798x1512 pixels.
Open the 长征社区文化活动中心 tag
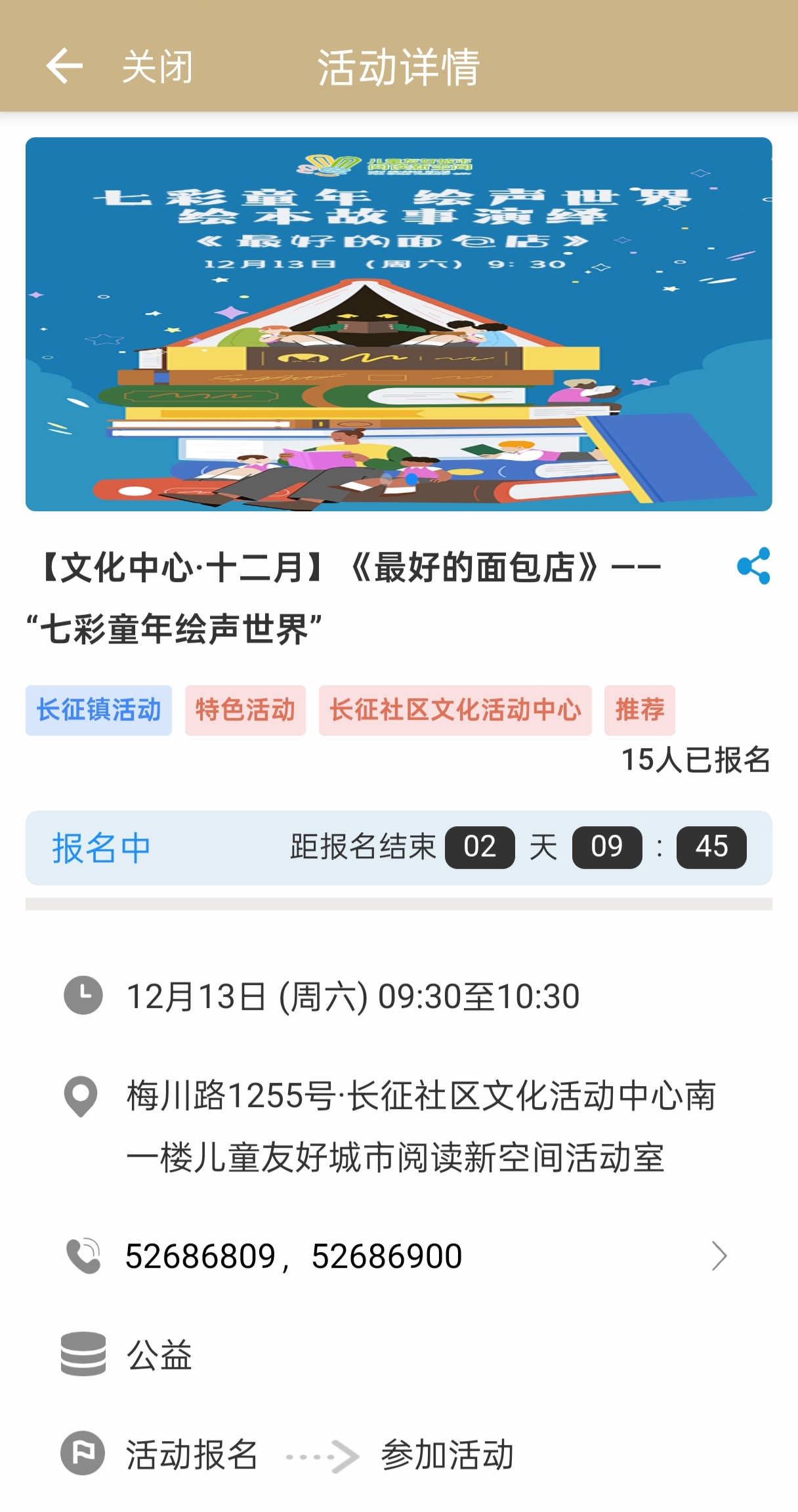[455, 710]
